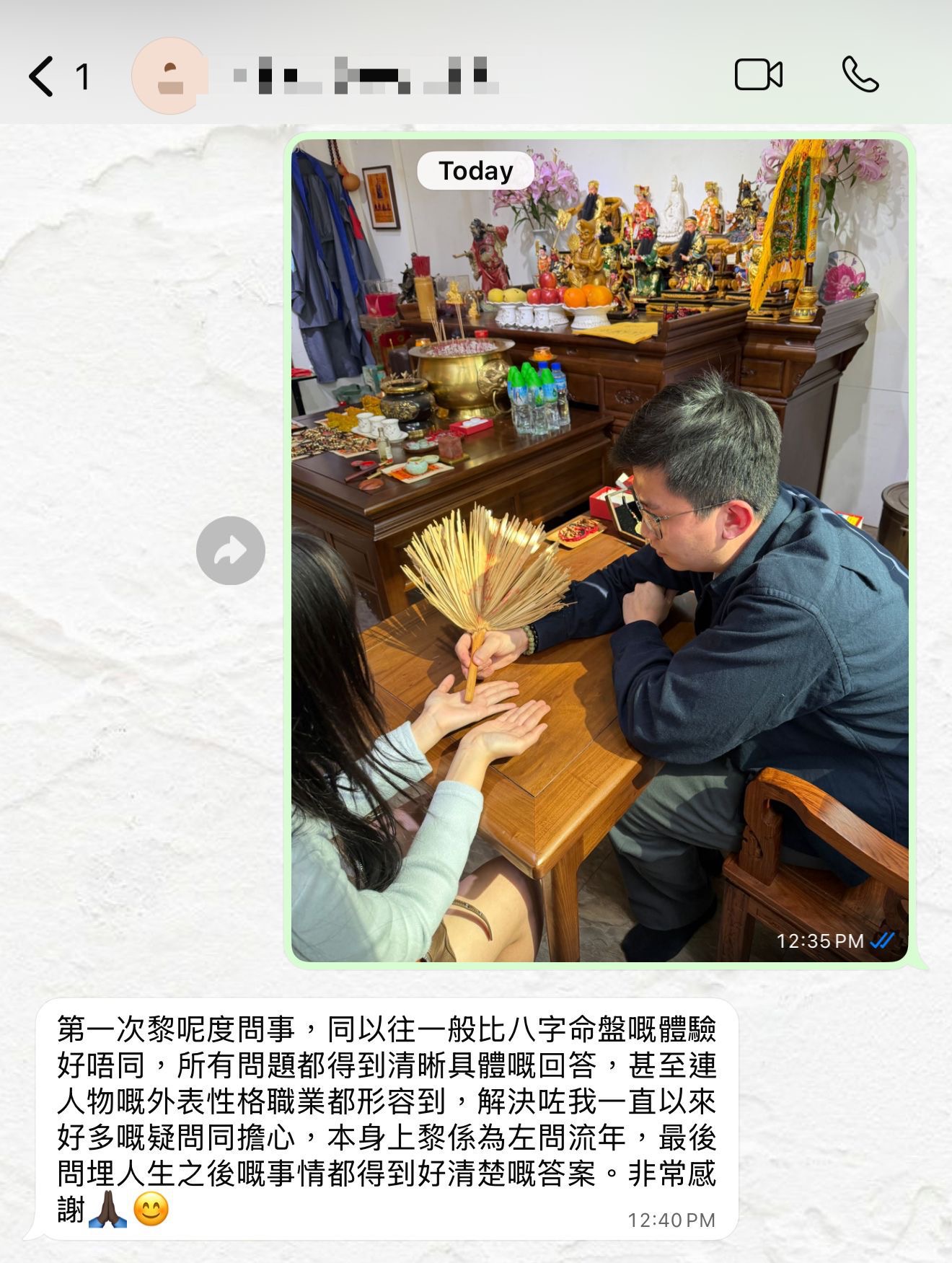Image resolution: width=952 pixels, height=1263 pixels.
Task: Go back to the chat list
Action: point(42,76)
